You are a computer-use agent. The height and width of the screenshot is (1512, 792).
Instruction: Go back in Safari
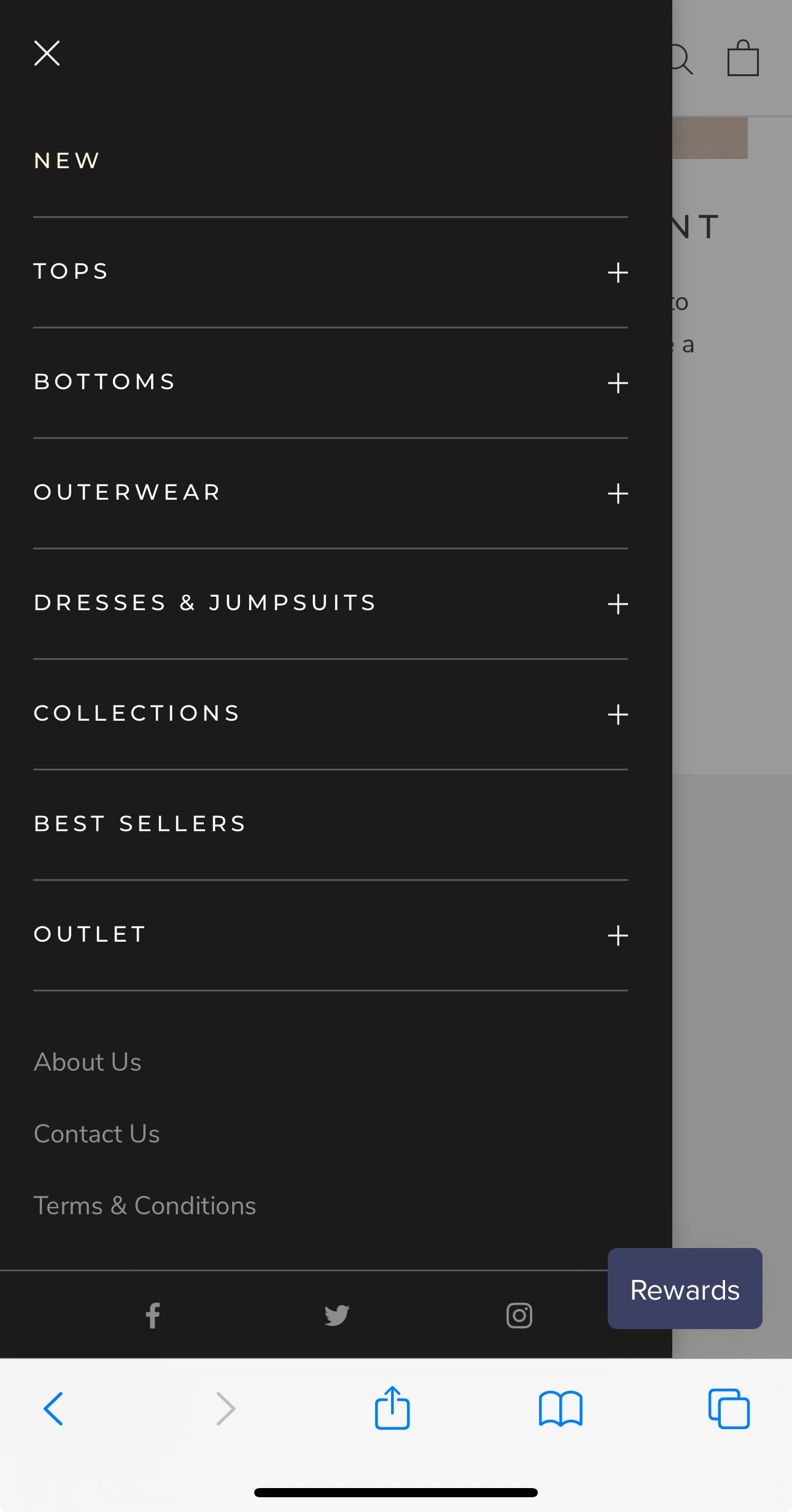click(x=54, y=1408)
